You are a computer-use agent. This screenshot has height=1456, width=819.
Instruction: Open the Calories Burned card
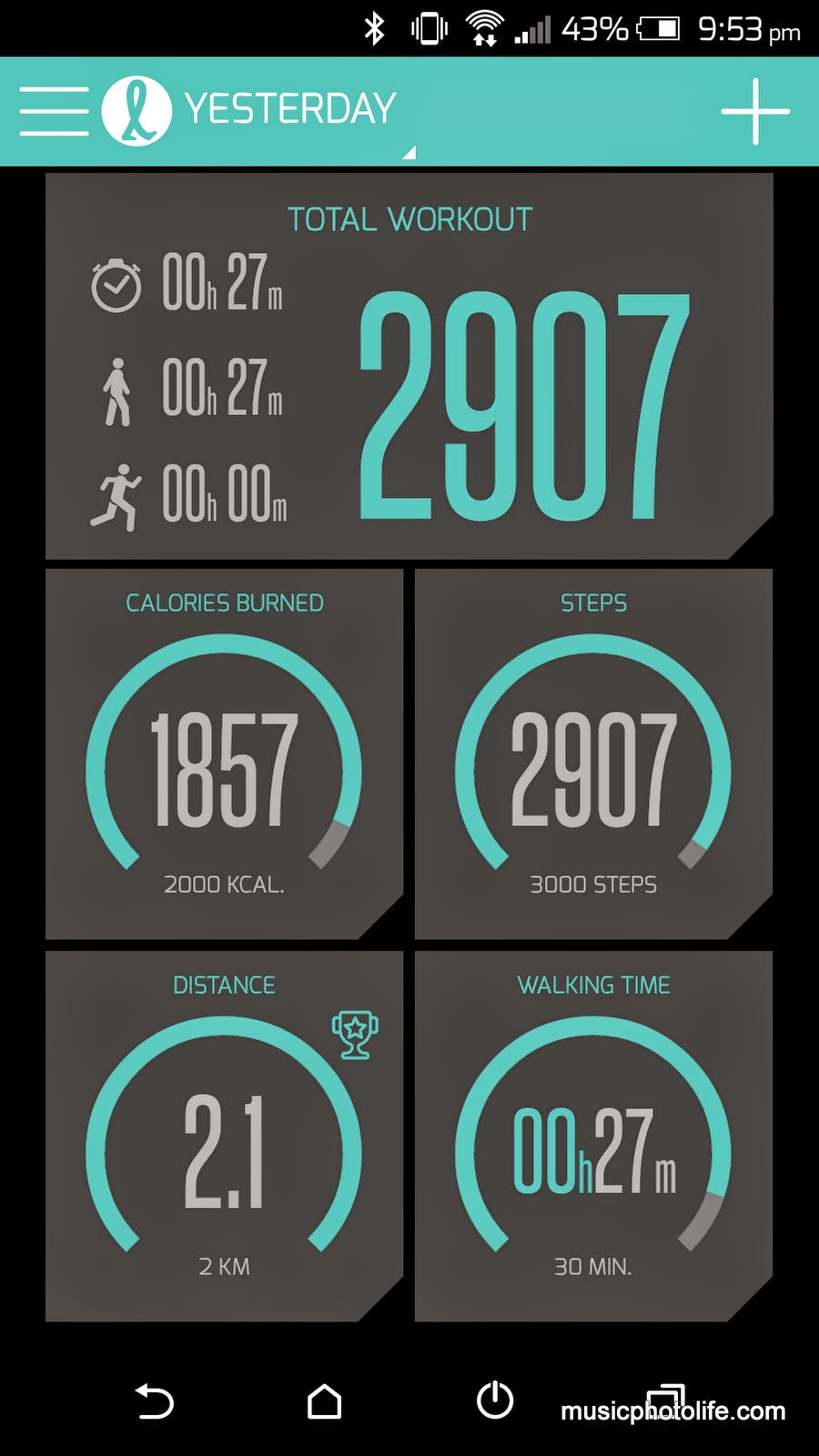click(x=224, y=753)
